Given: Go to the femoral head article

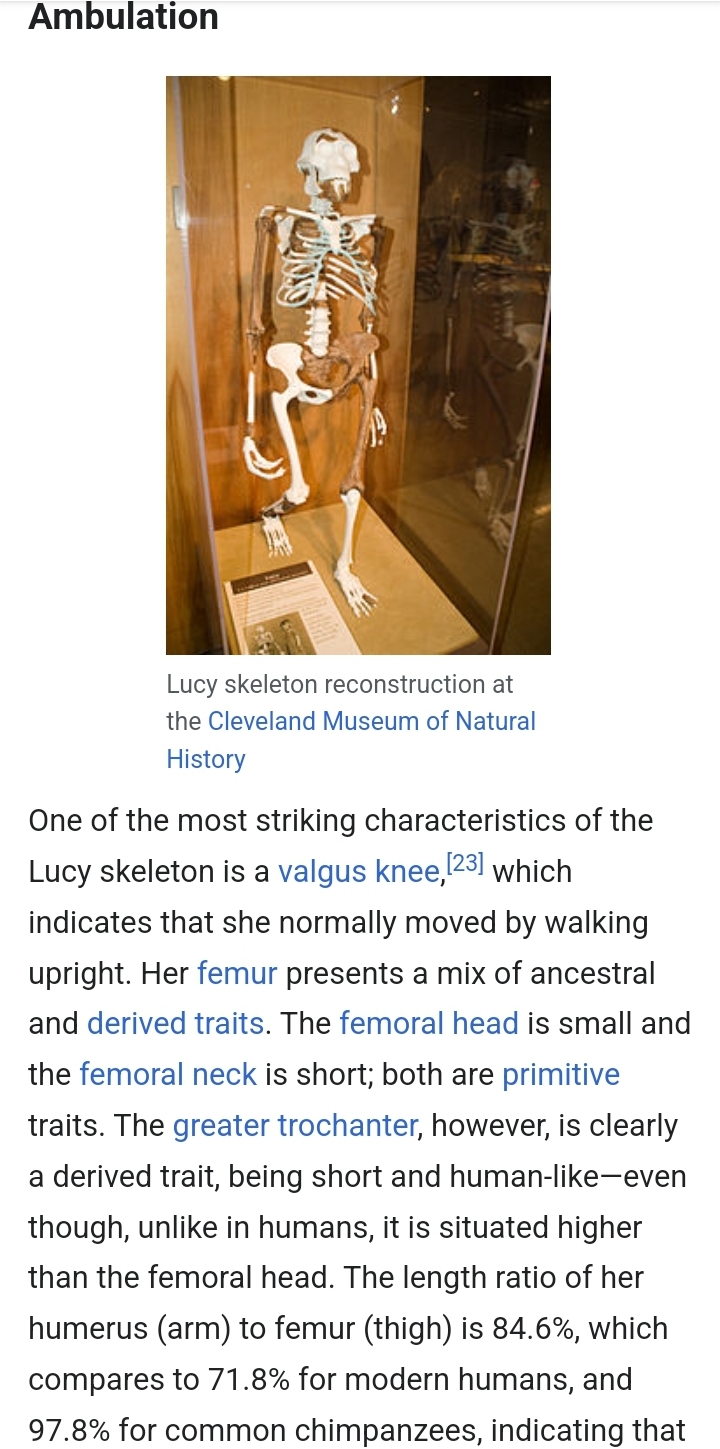Looking at the screenshot, I should click(428, 1024).
